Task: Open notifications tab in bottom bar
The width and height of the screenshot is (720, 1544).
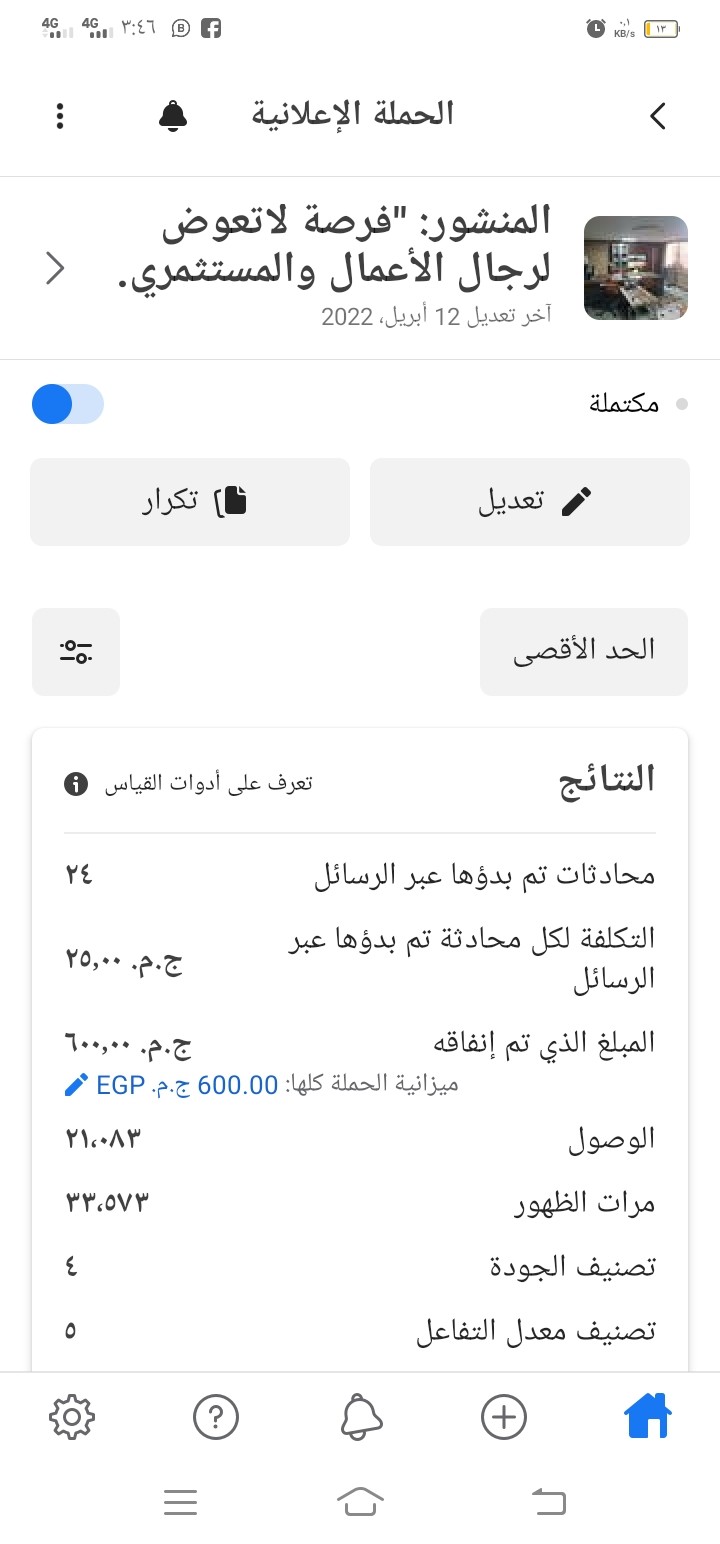Action: pos(361,1417)
